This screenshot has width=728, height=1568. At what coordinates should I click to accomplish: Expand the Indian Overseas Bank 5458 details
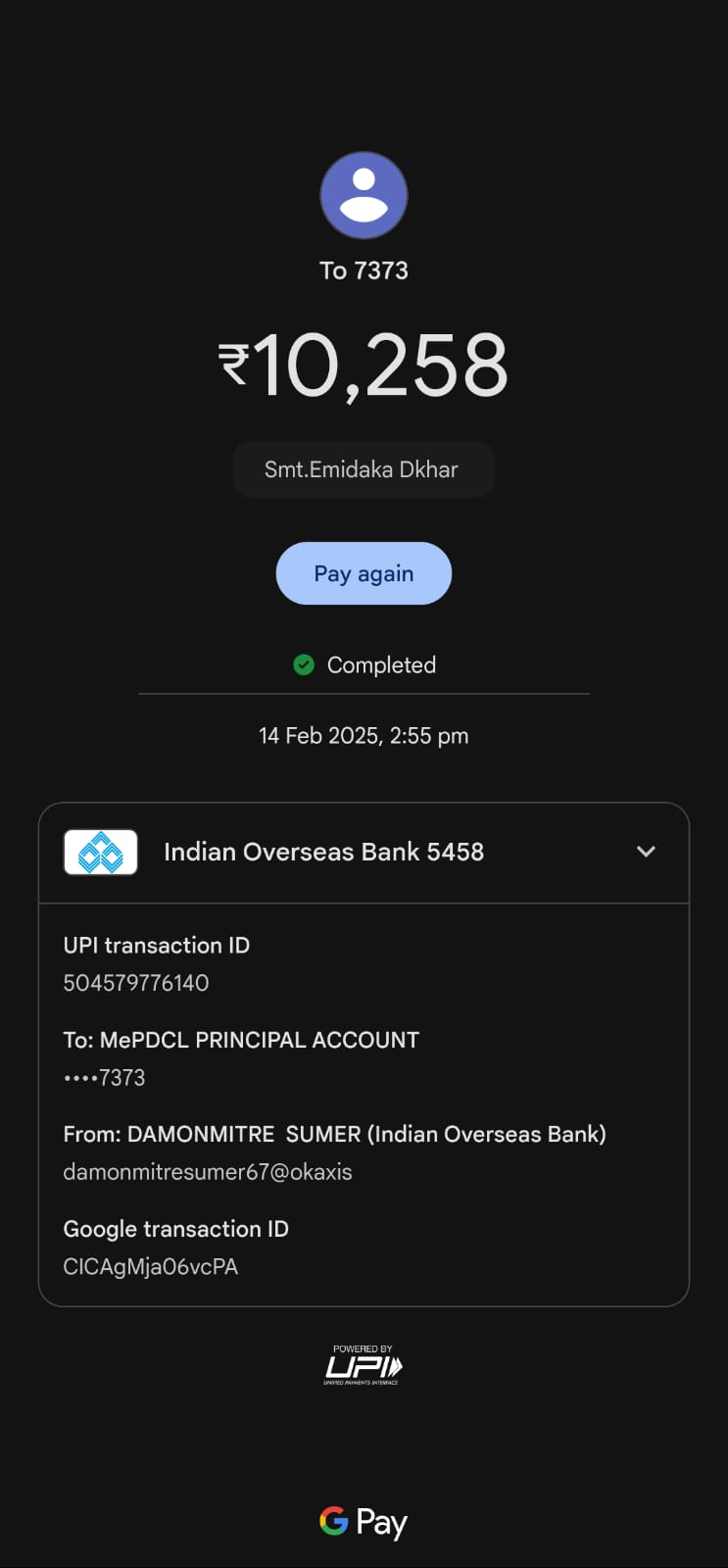646,852
